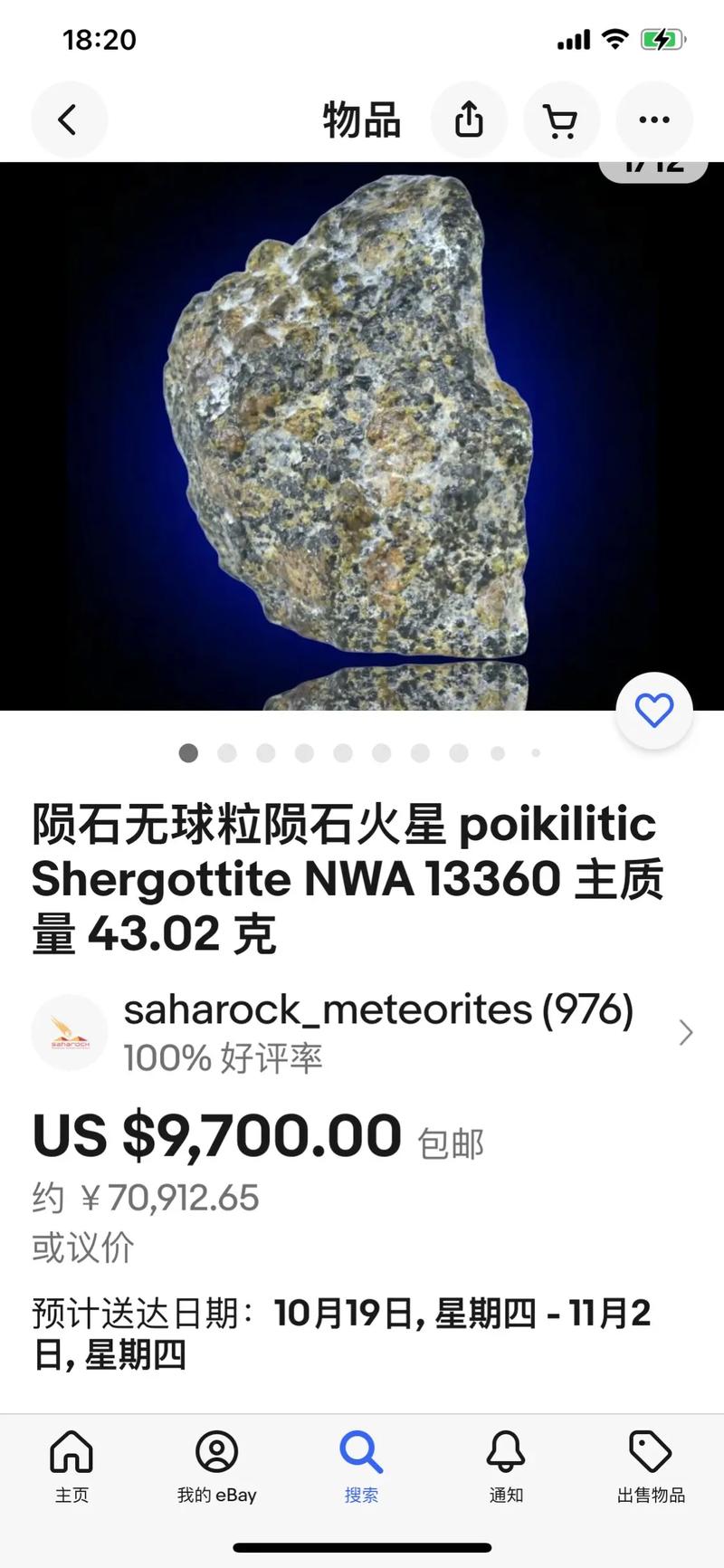
Task: Open the share options for this listing
Action: point(469,119)
